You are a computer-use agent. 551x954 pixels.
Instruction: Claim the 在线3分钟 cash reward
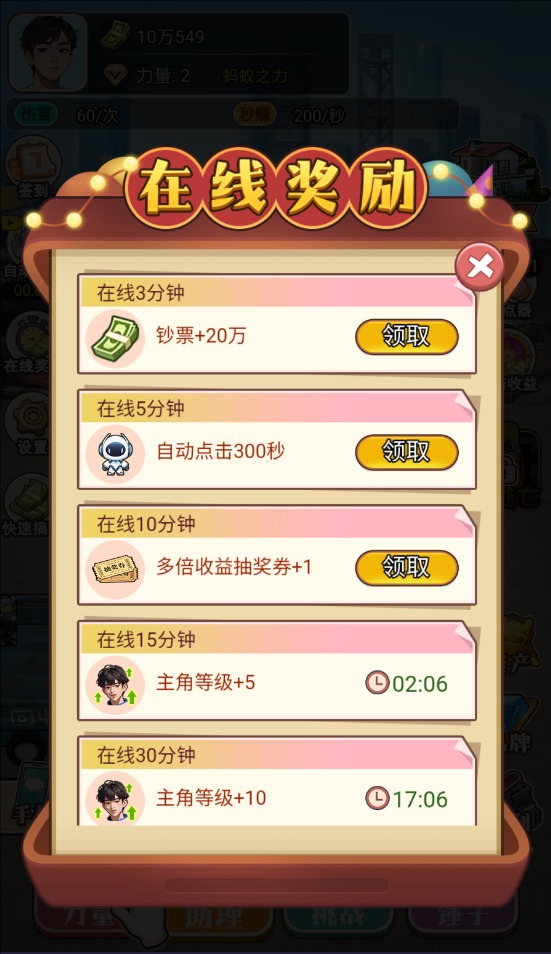(406, 336)
